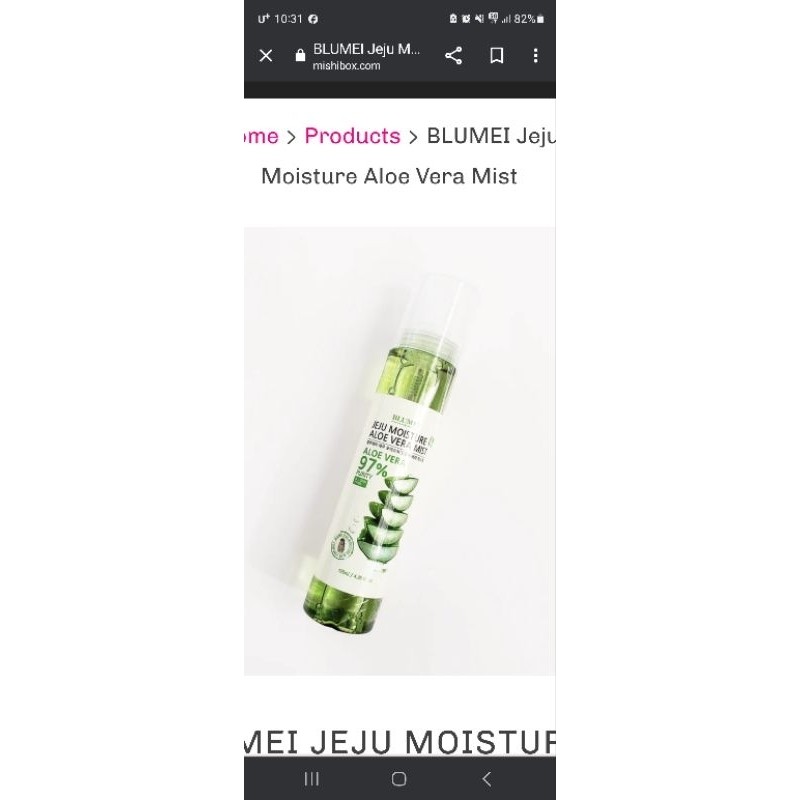The image size is (800, 800).
Task: Close the in-app browser tab
Action: click(x=266, y=56)
